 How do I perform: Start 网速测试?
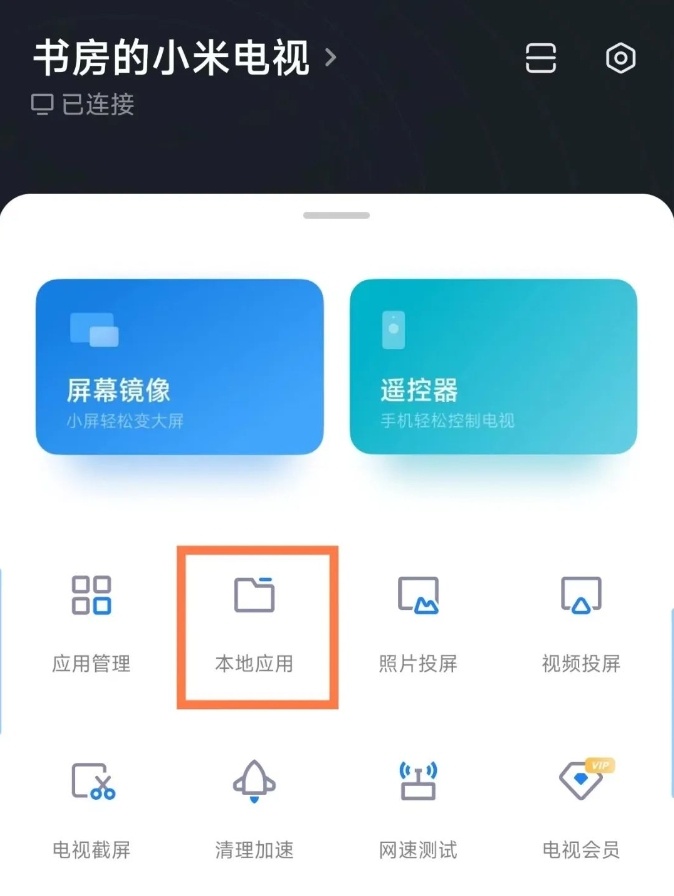click(418, 806)
